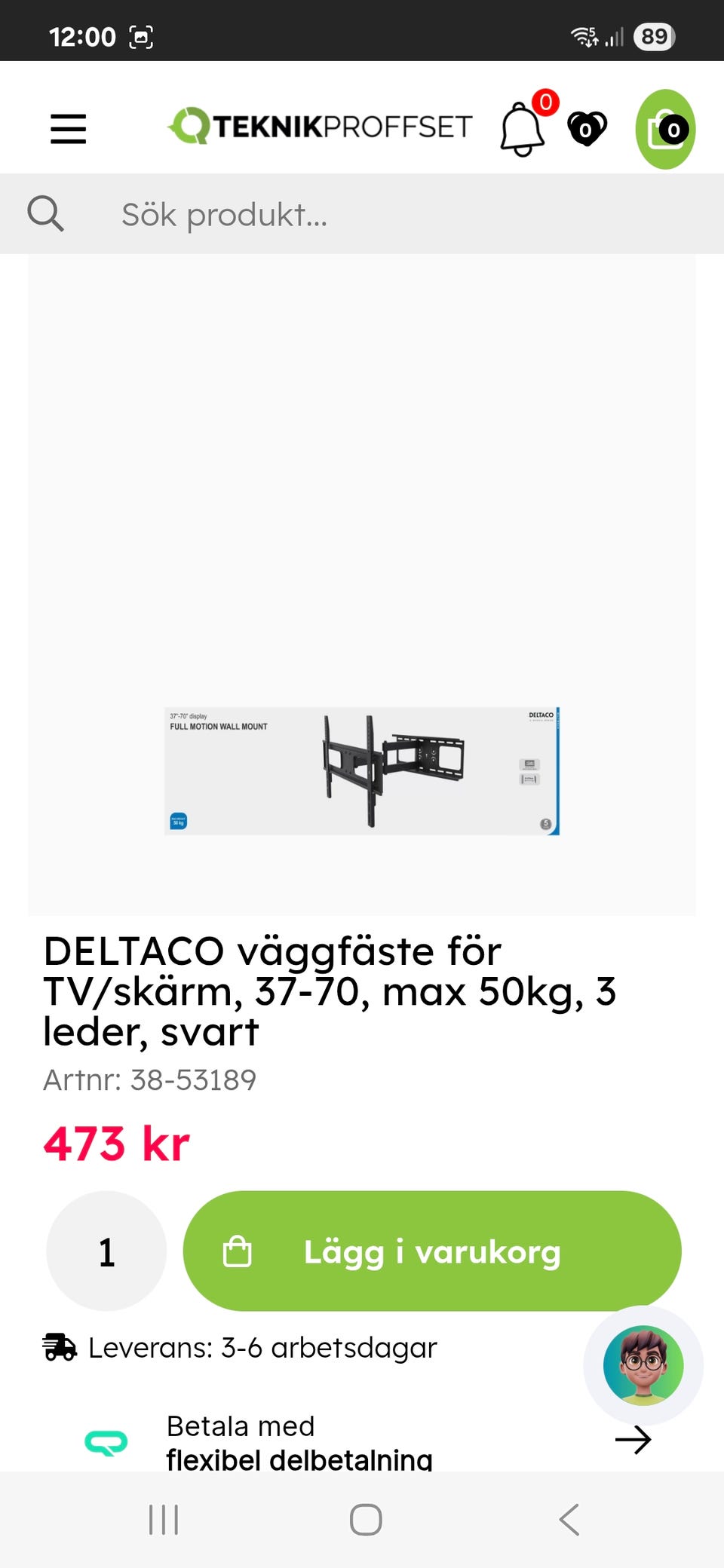The height and width of the screenshot is (1568, 724).
Task: Open the DELTACO wall mount product image
Action: 361,769
